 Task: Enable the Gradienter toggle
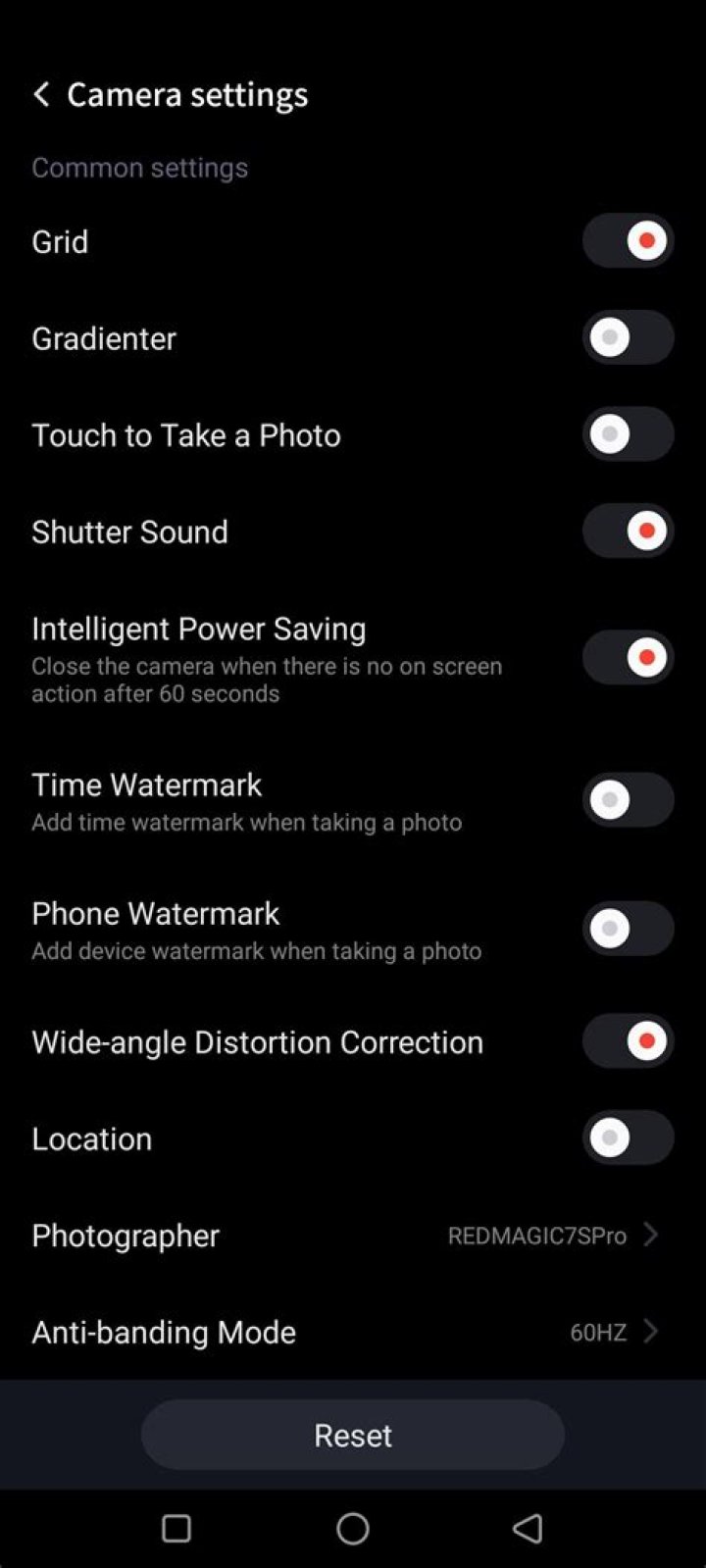[x=628, y=338]
